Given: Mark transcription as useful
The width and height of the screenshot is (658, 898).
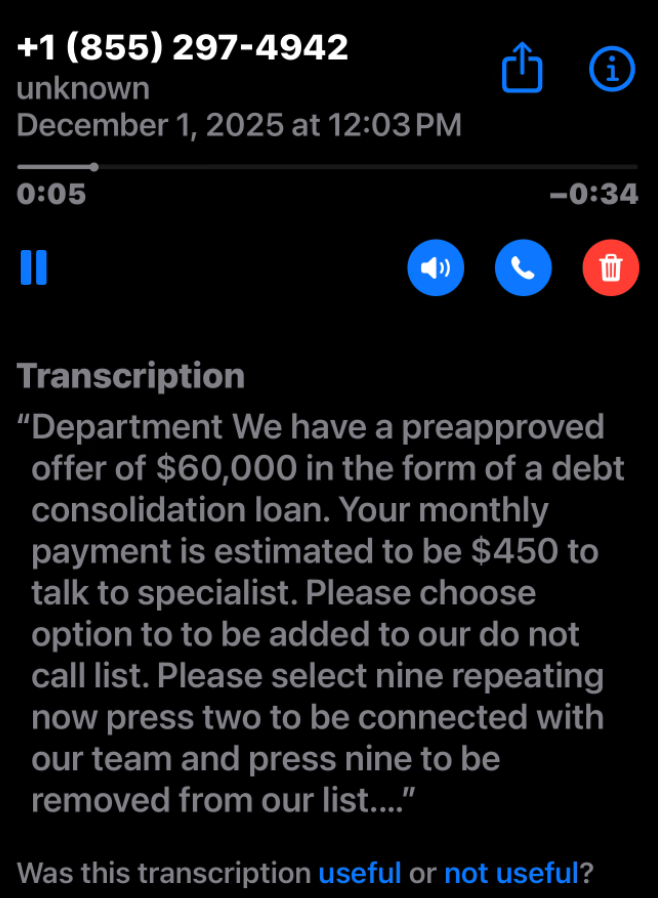Looking at the screenshot, I should [x=359, y=872].
